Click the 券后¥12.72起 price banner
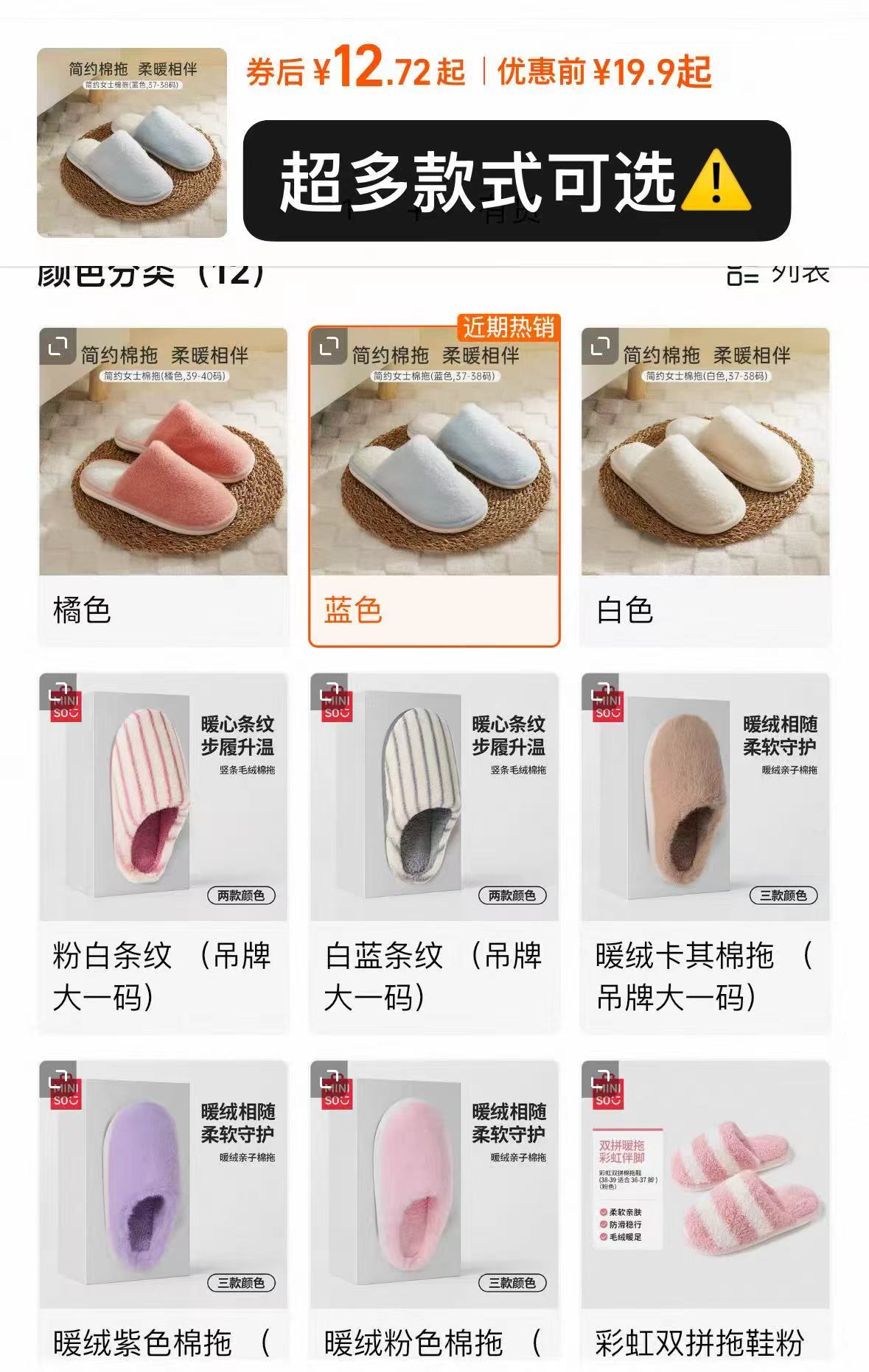Image resolution: width=869 pixels, height=1372 pixels. tap(354, 72)
